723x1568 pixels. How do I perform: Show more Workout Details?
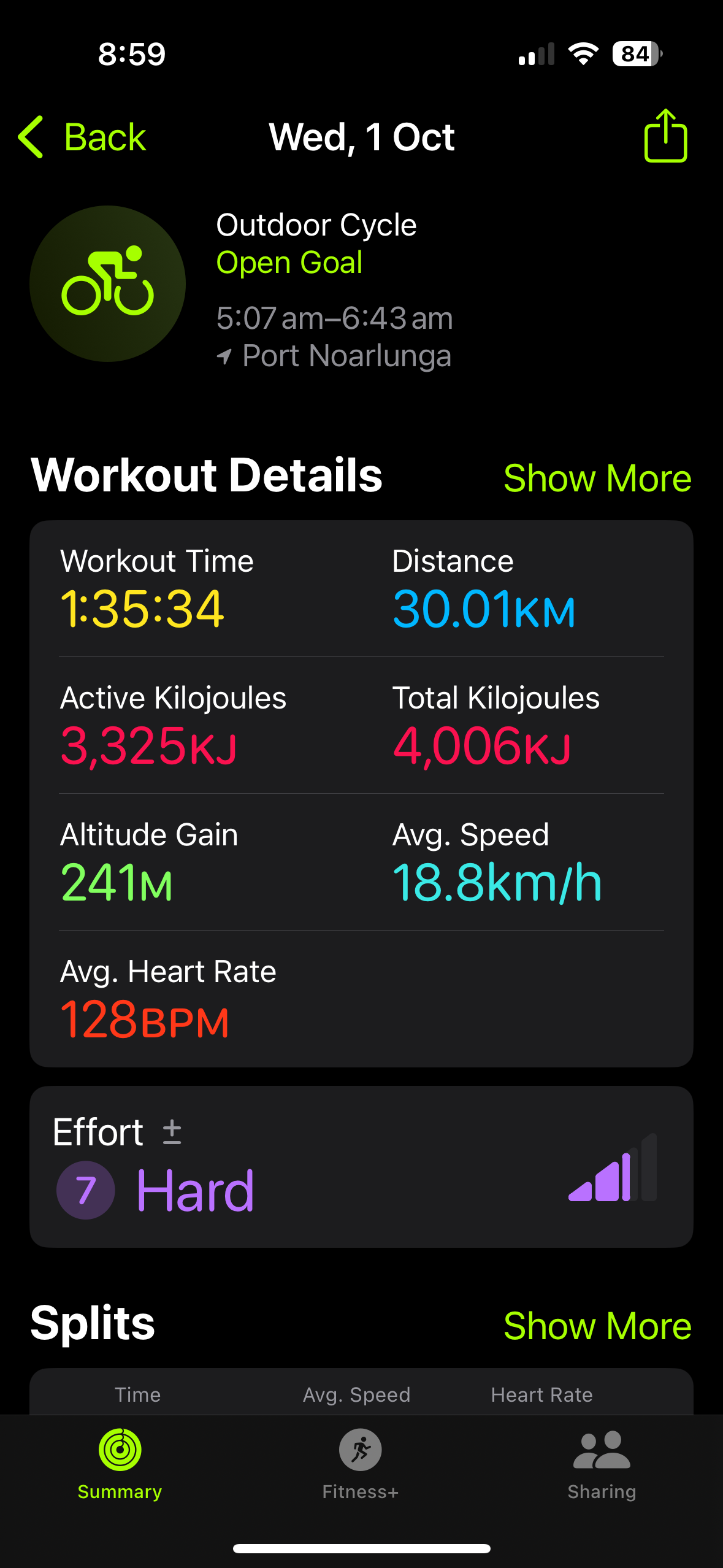597,478
